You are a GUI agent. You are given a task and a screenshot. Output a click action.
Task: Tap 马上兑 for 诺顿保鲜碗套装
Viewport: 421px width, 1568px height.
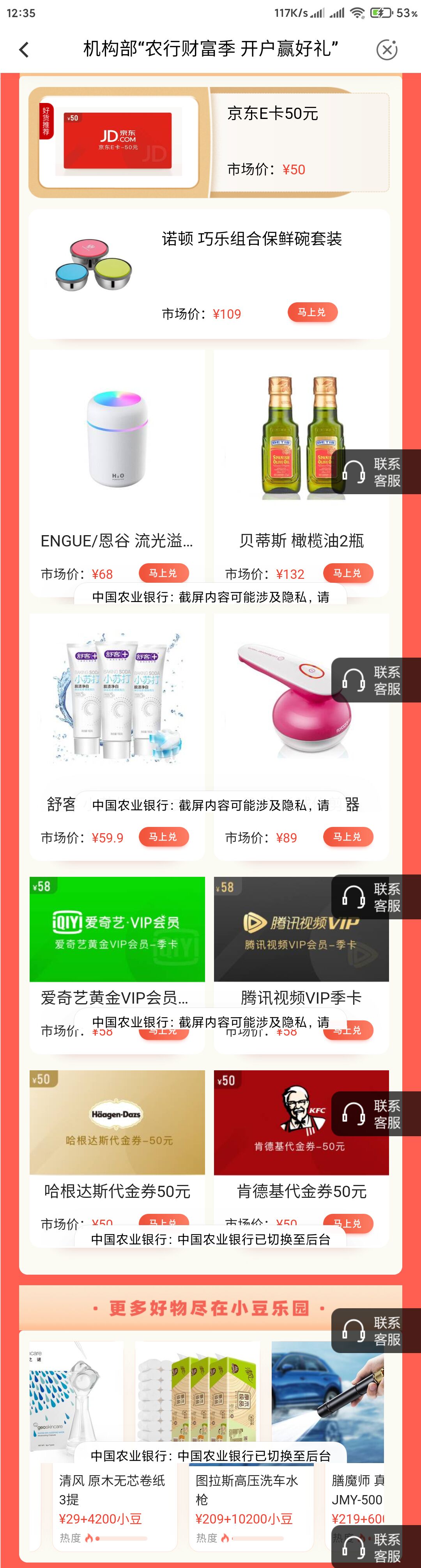[x=311, y=312]
